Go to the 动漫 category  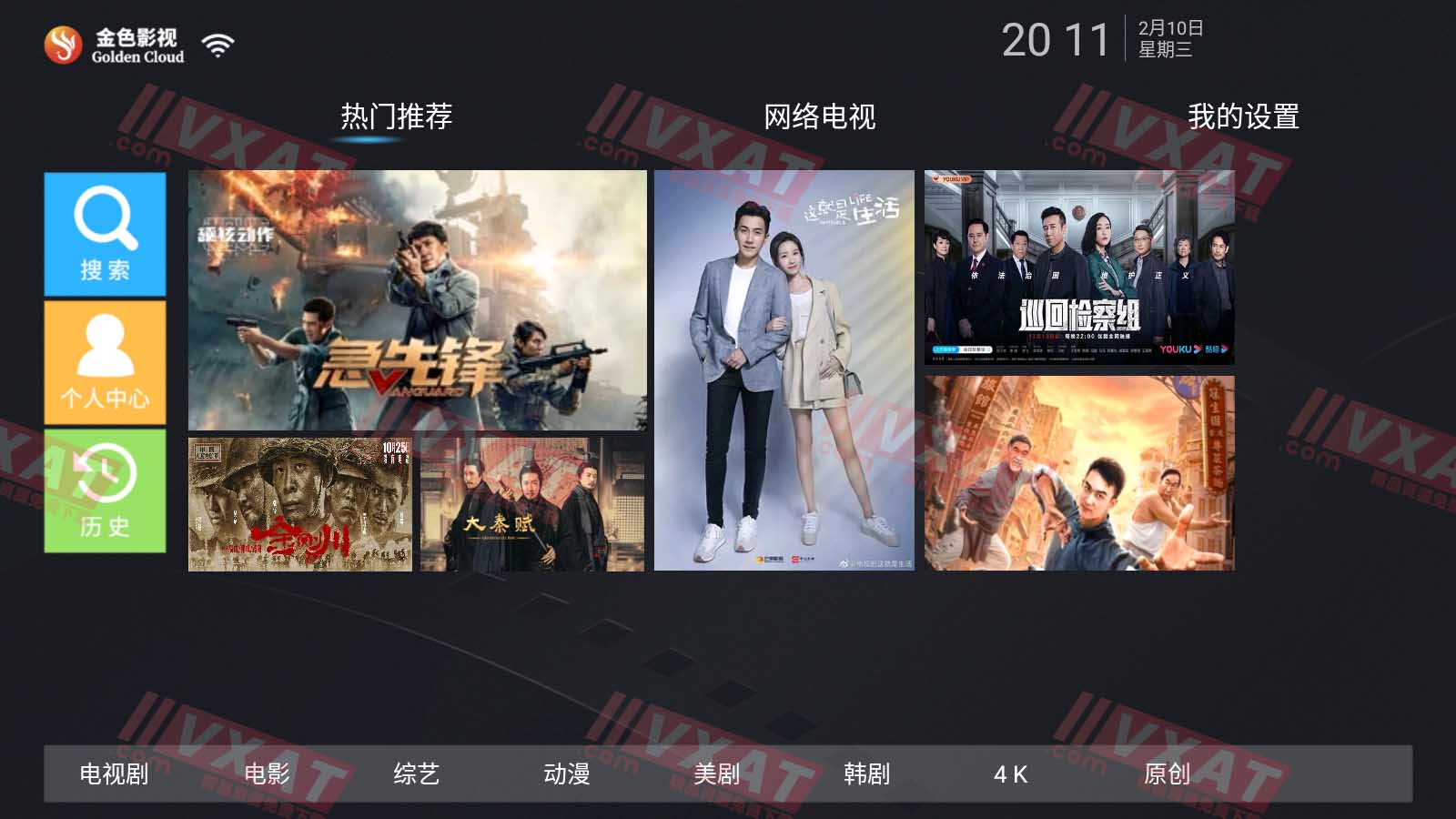[x=566, y=773]
